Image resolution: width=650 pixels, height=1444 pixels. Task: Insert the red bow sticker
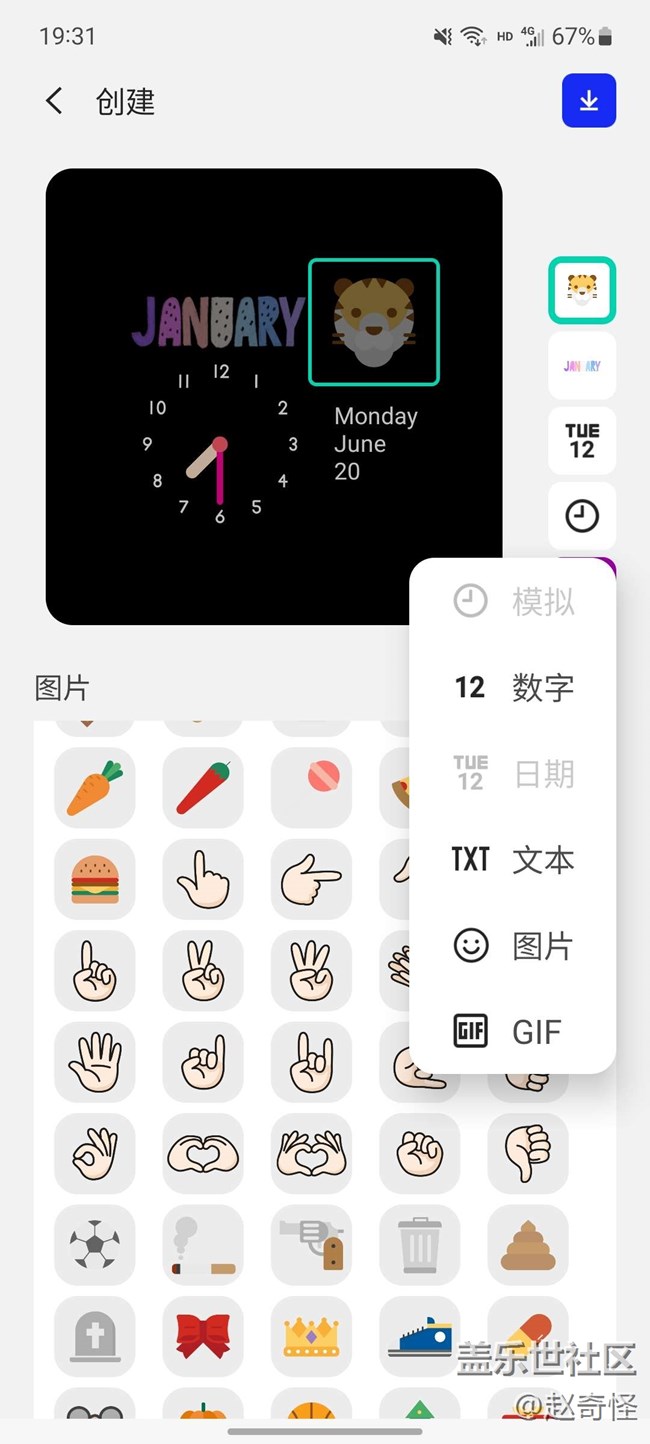click(203, 1336)
